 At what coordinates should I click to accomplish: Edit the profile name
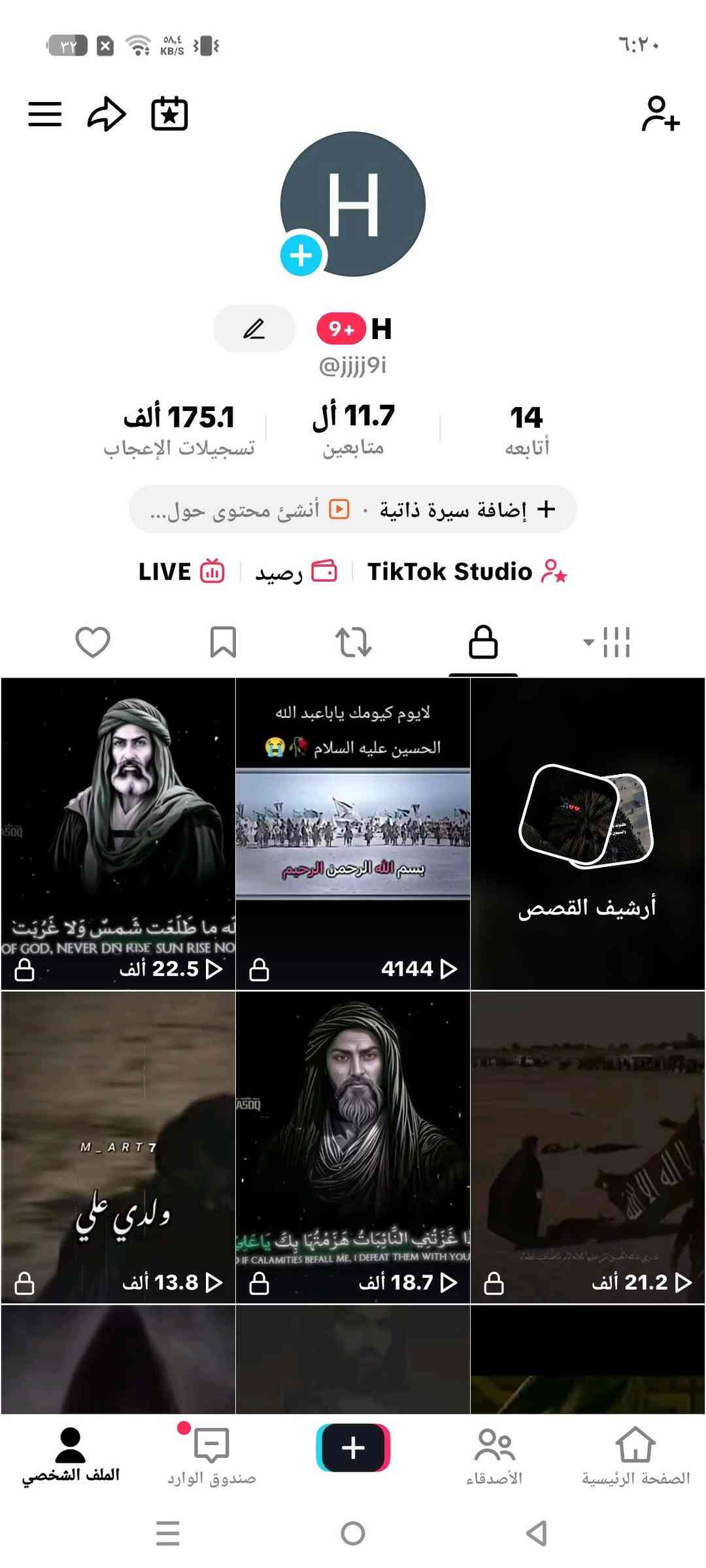pyautogui.click(x=254, y=329)
